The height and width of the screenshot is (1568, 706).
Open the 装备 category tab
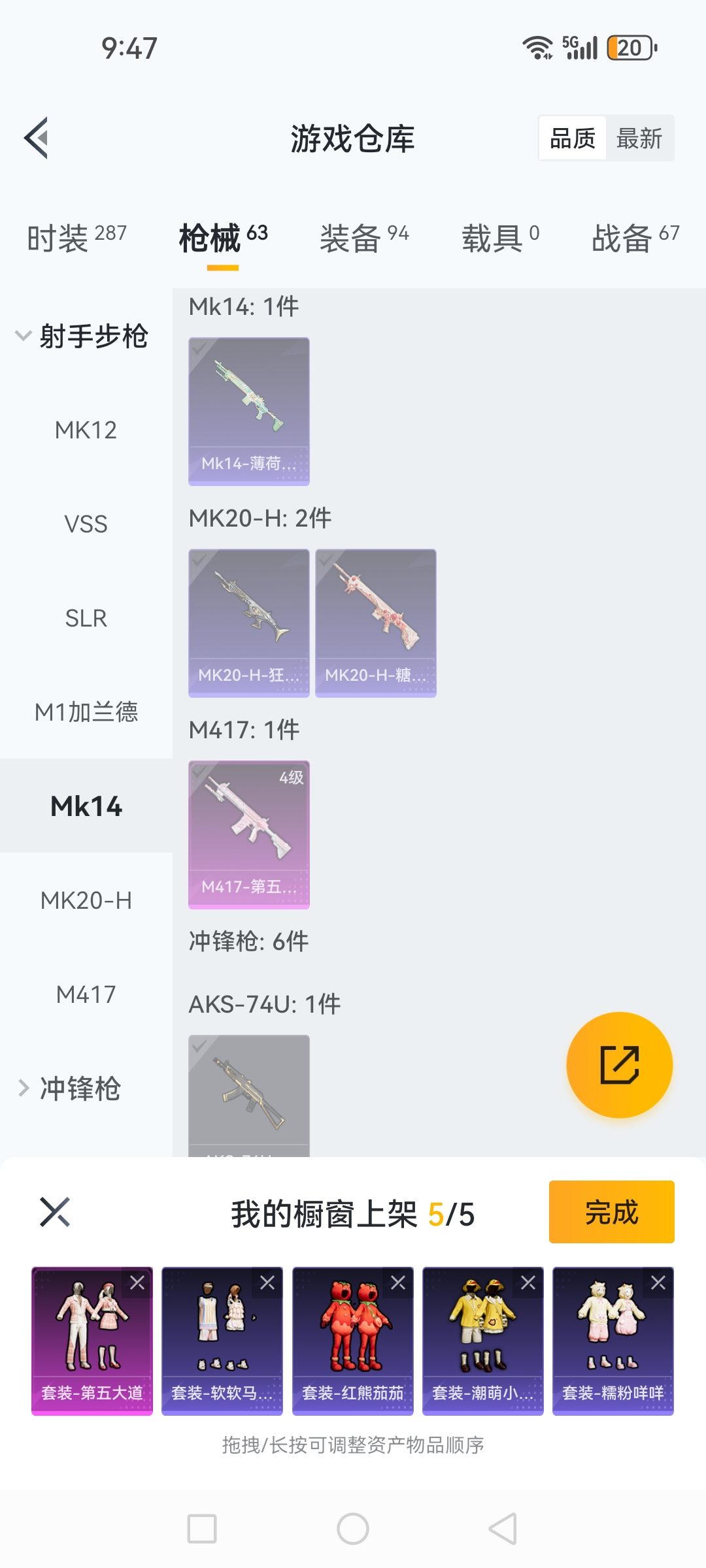pyautogui.click(x=363, y=238)
